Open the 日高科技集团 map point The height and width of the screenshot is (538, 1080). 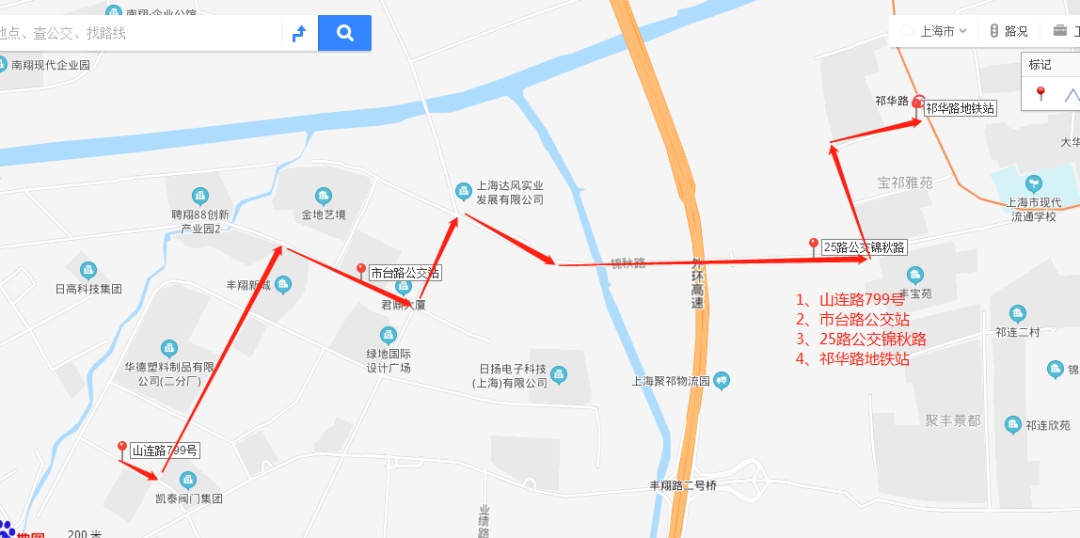(x=89, y=270)
